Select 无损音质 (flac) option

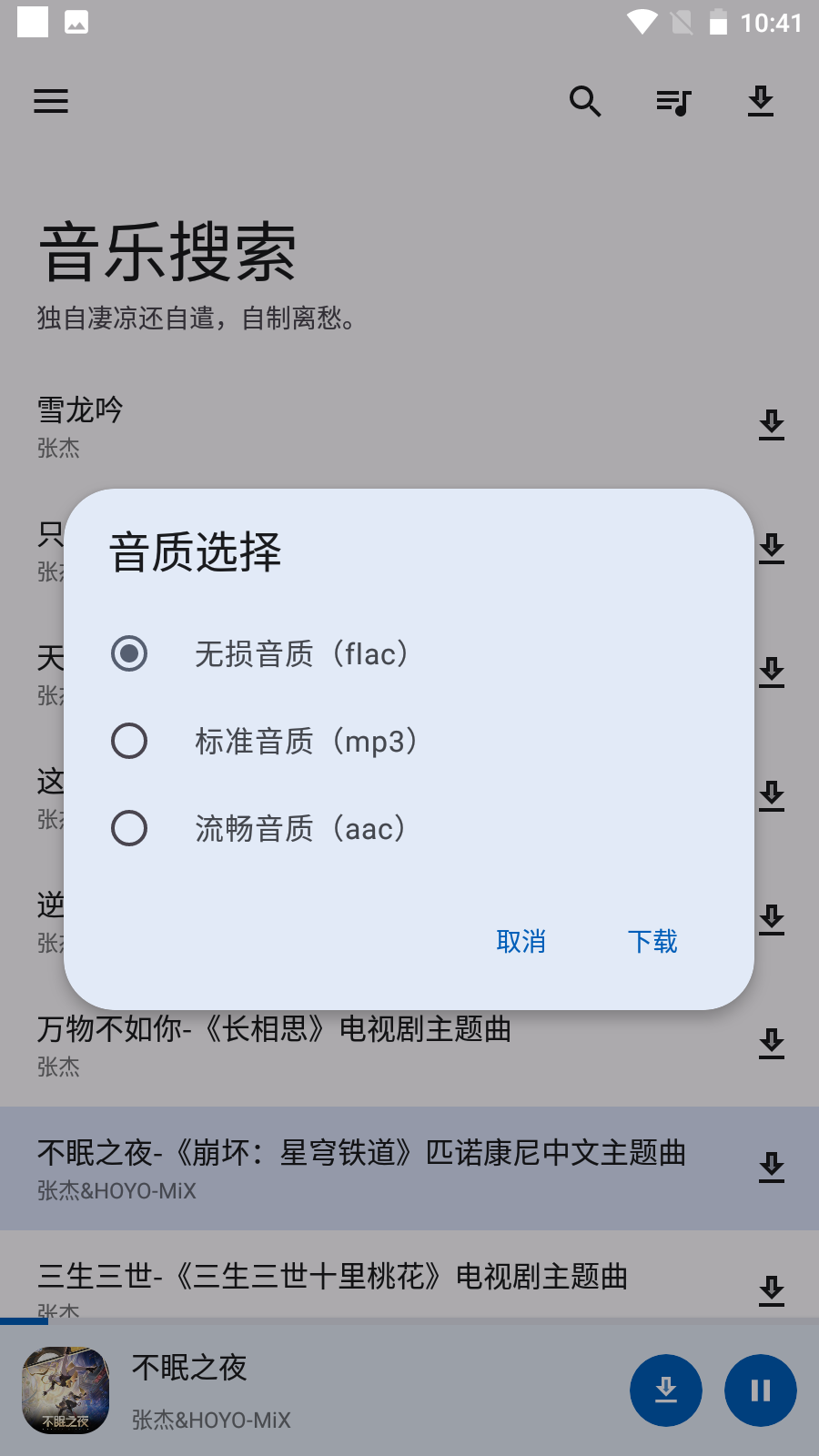(409, 653)
